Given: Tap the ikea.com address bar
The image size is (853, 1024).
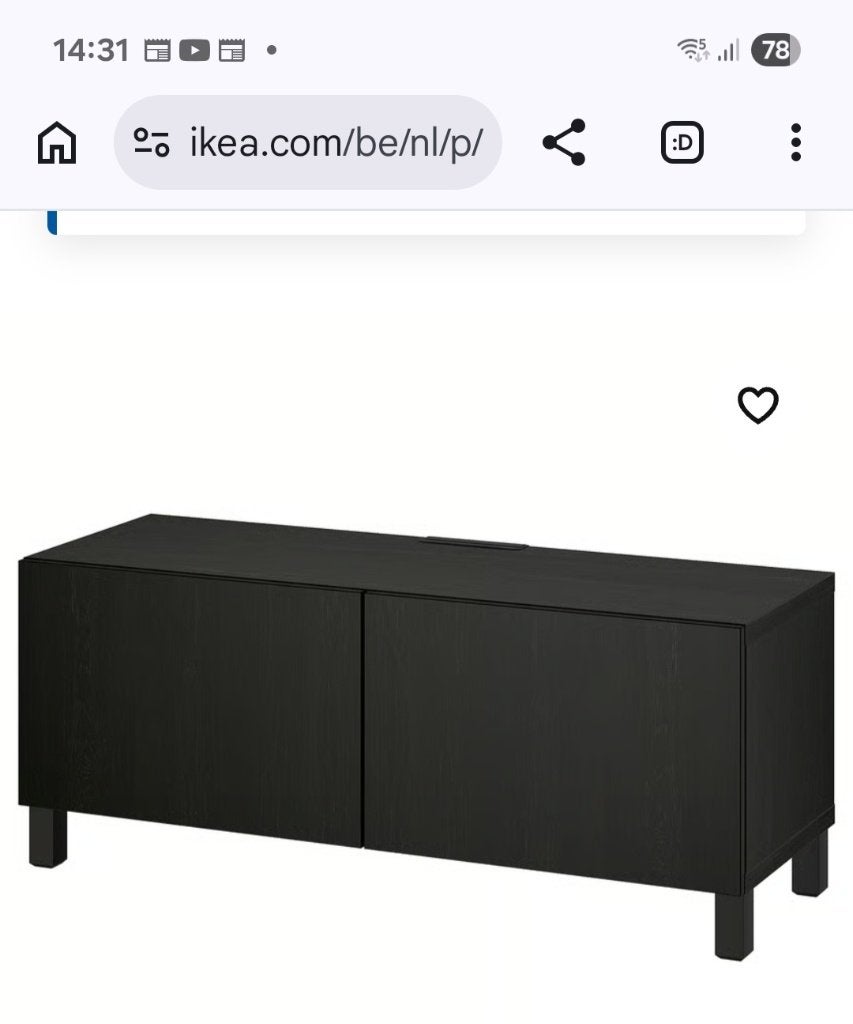Looking at the screenshot, I should coord(308,142).
